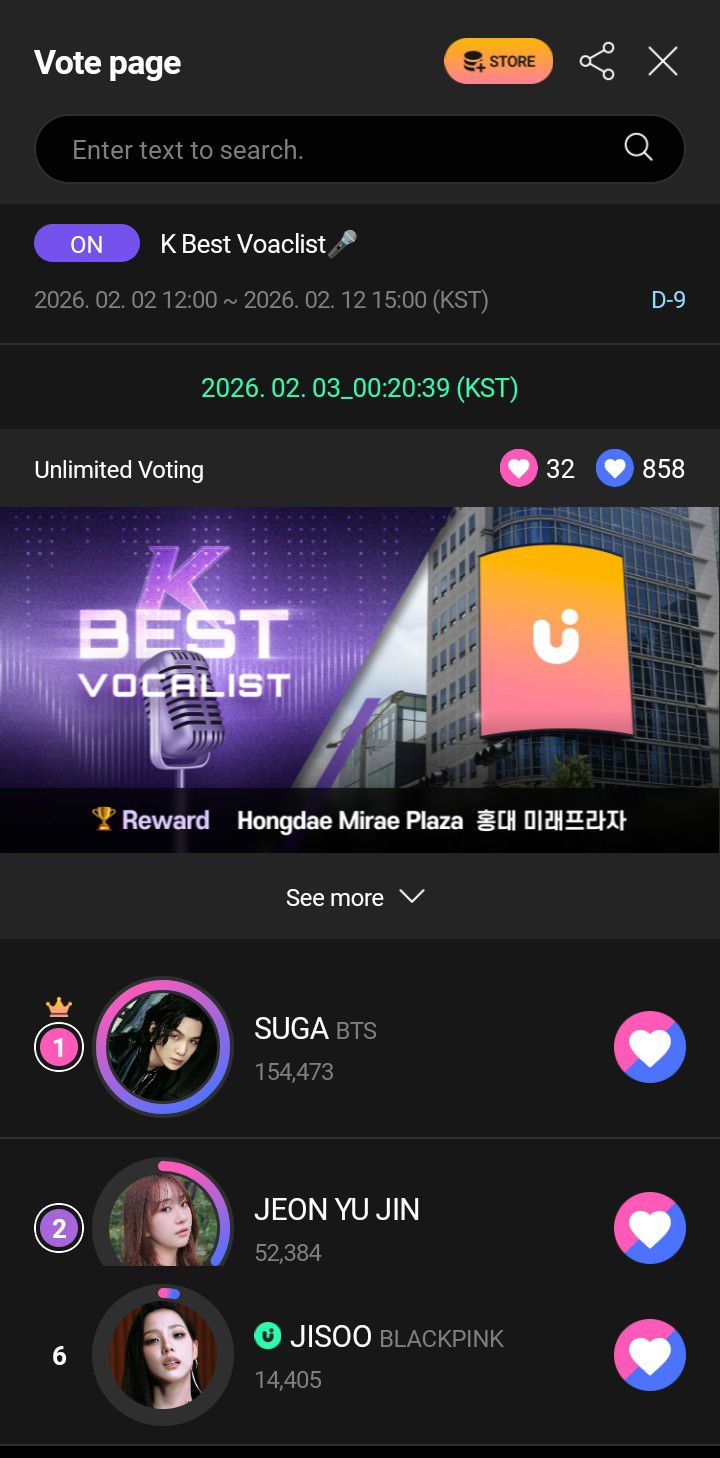Share this vote page
The width and height of the screenshot is (720, 1458).
point(597,61)
